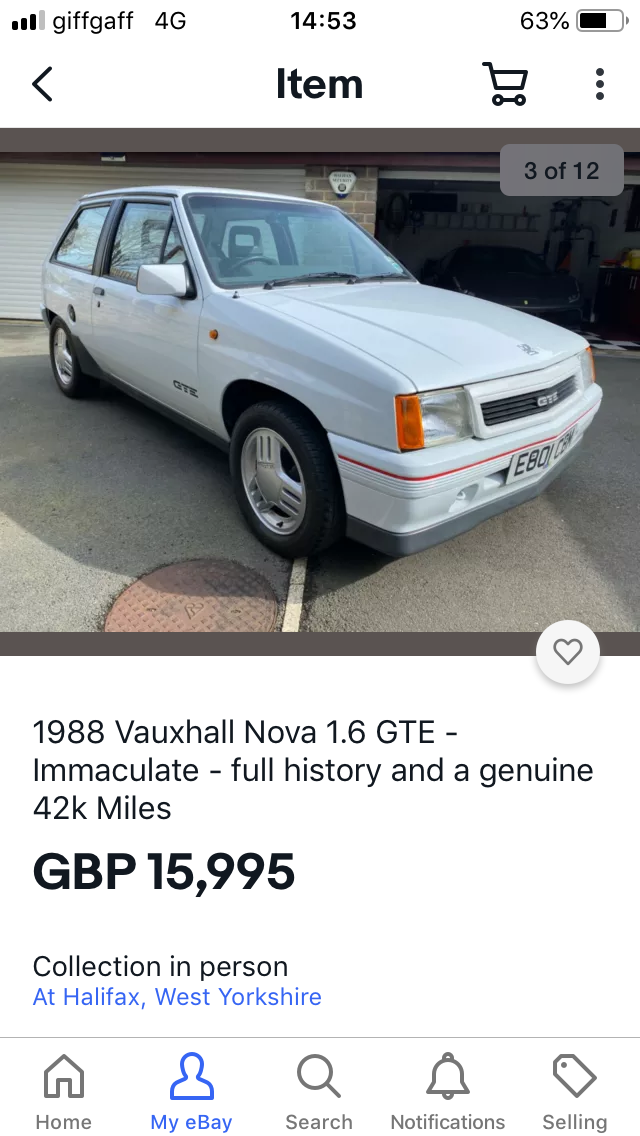Switch to the Selling tab
The image size is (640, 1136).
click(x=575, y=1091)
